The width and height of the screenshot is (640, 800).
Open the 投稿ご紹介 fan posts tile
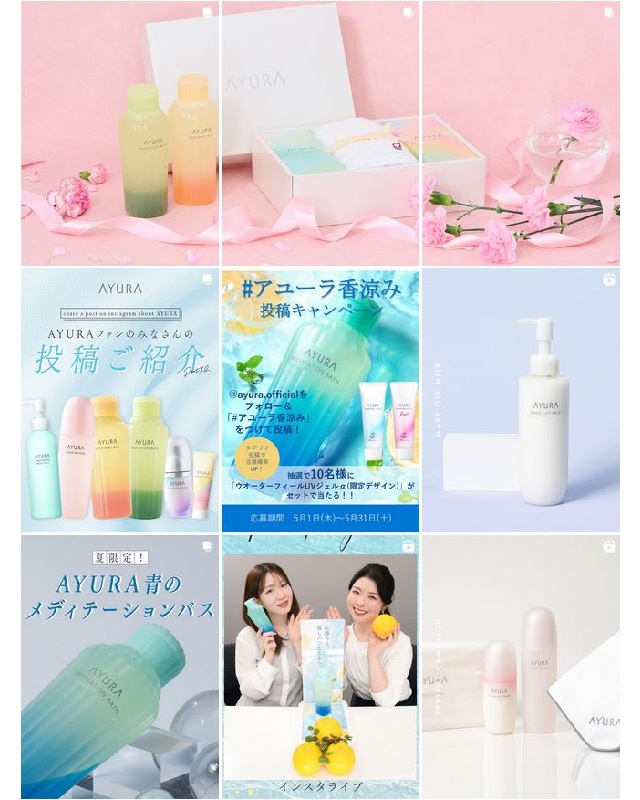point(119,400)
